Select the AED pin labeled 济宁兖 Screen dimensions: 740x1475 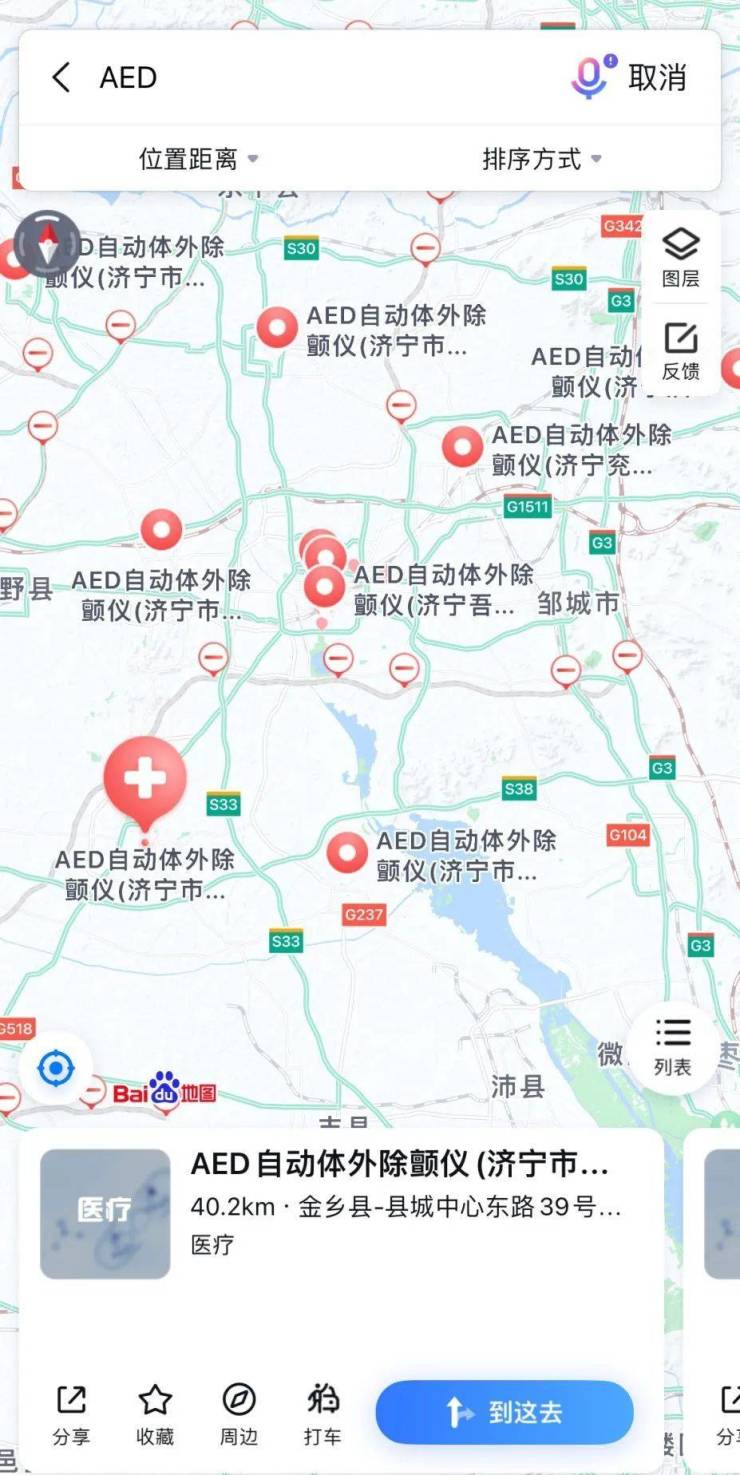(x=463, y=446)
